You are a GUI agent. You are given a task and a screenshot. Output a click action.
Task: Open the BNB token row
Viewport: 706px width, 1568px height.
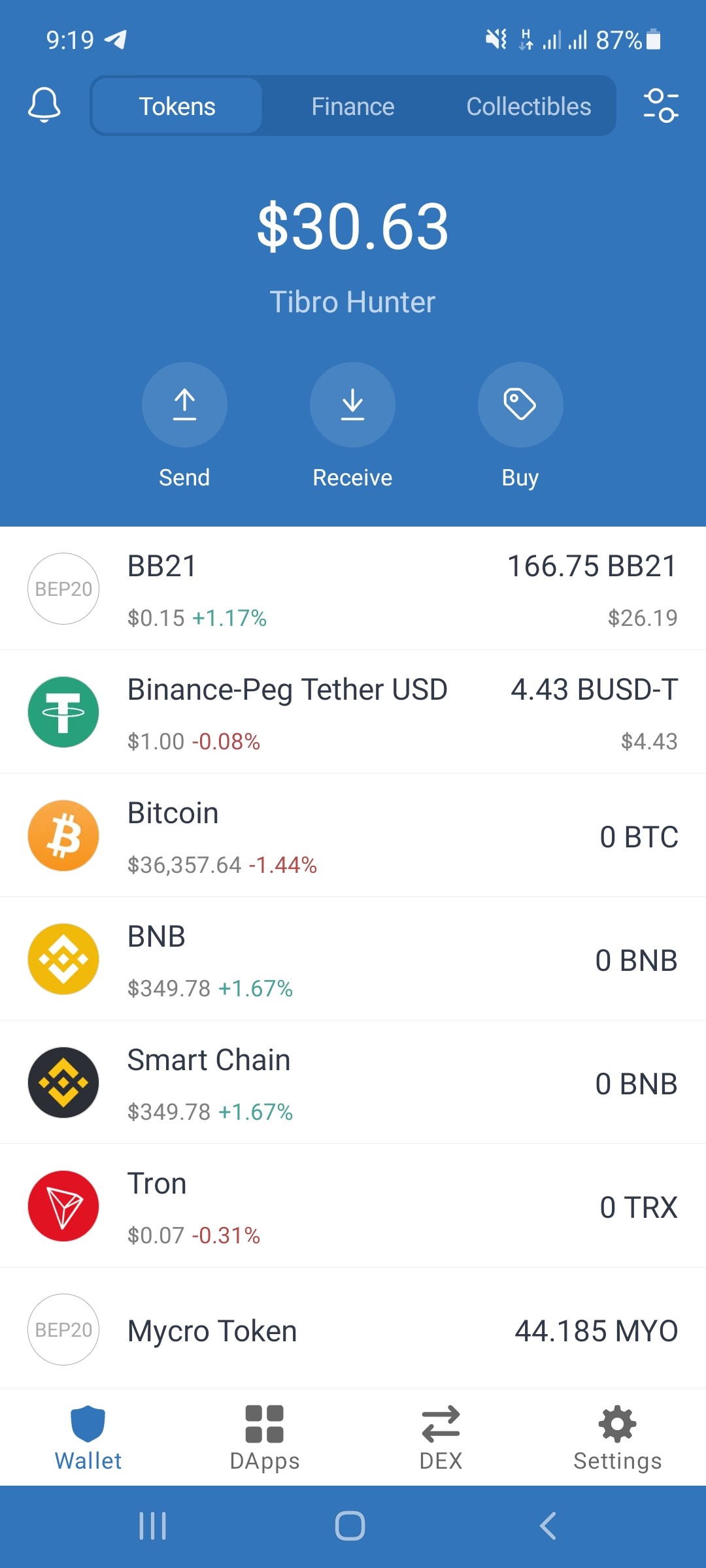pos(353,959)
